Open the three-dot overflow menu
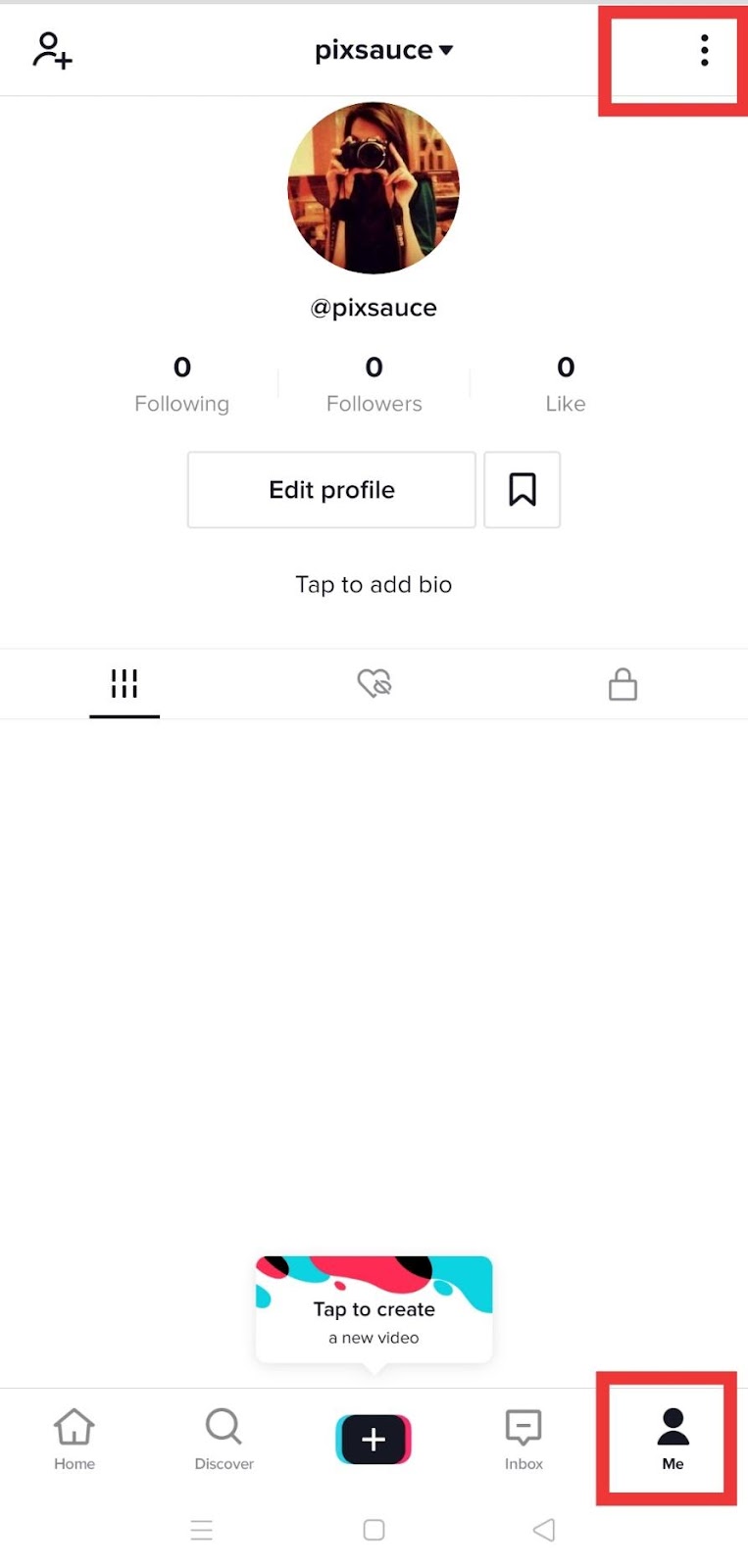The height and width of the screenshot is (1568, 748). [704, 50]
